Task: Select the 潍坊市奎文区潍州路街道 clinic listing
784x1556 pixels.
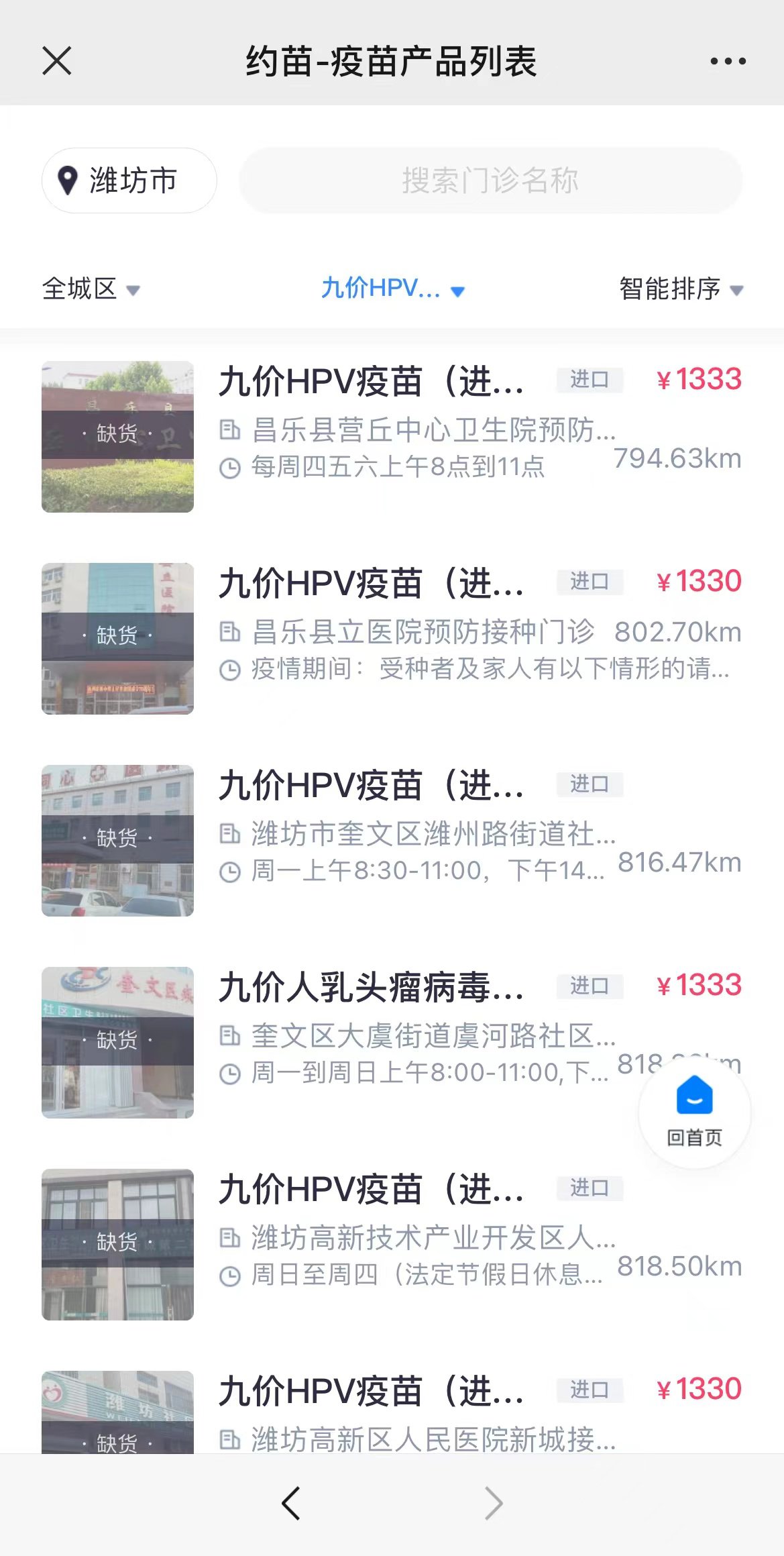Action: 416,834
